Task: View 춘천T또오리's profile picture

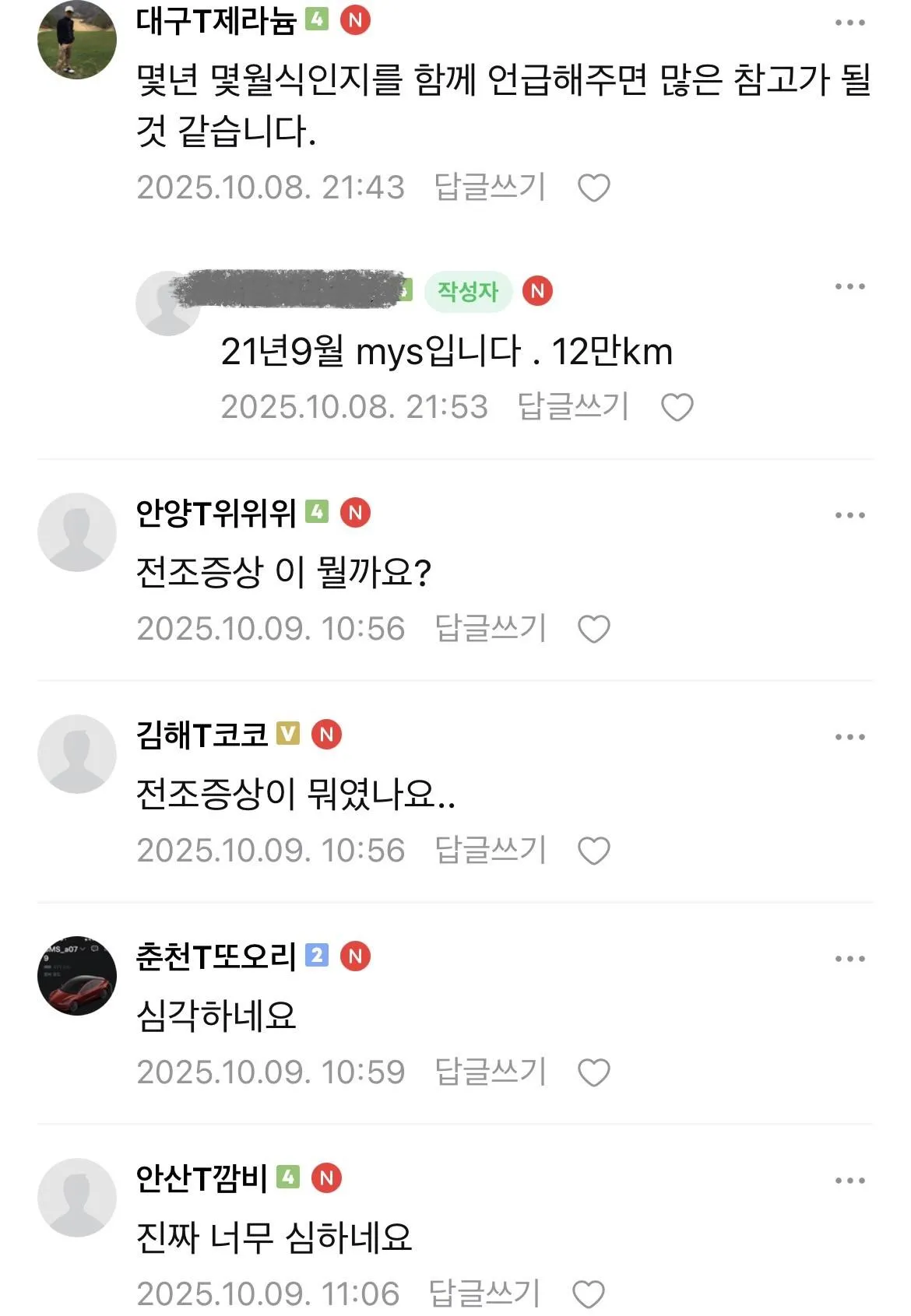Action: (x=76, y=975)
